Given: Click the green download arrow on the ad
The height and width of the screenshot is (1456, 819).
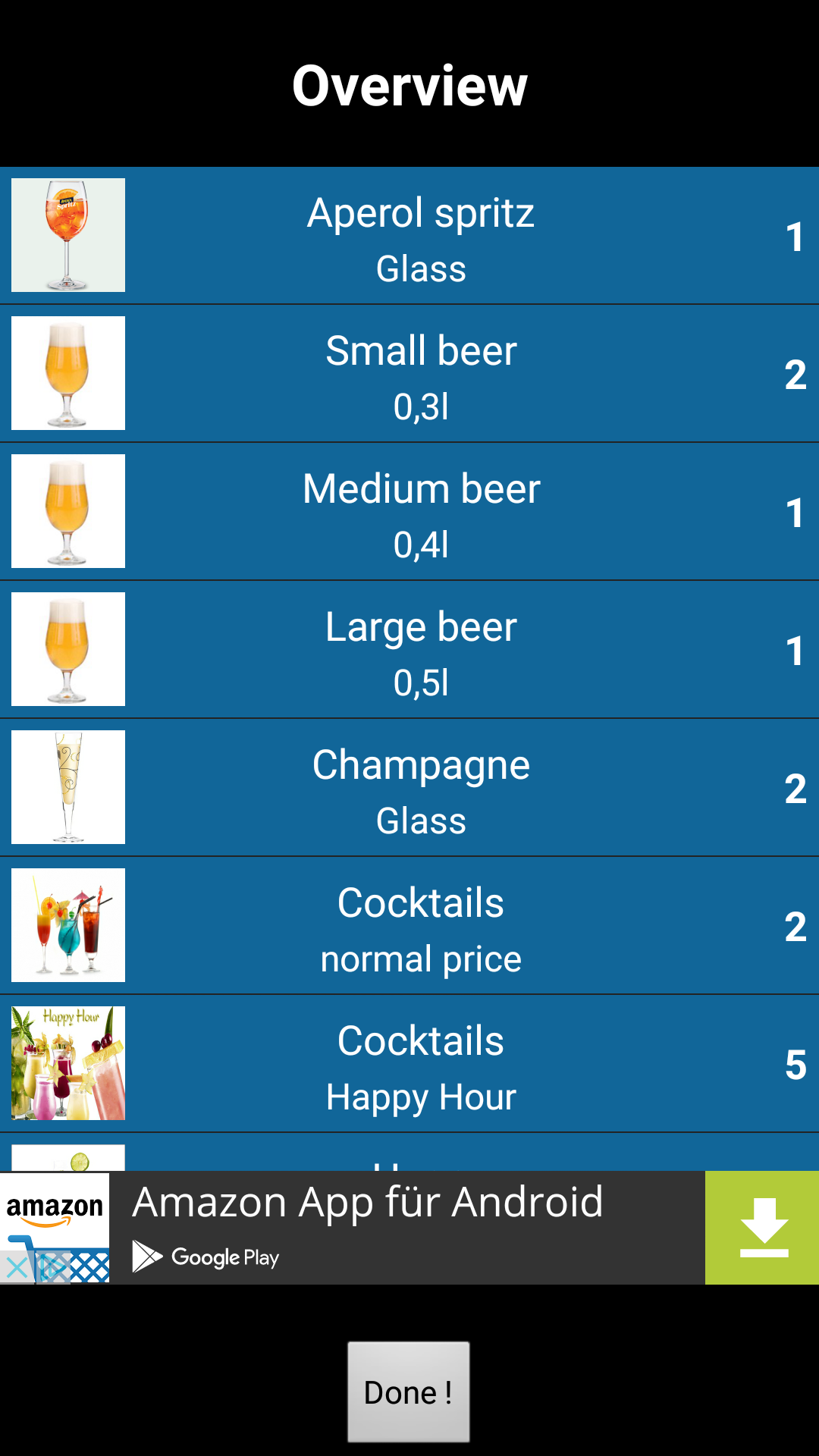Looking at the screenshot, I should point(762,1225).
